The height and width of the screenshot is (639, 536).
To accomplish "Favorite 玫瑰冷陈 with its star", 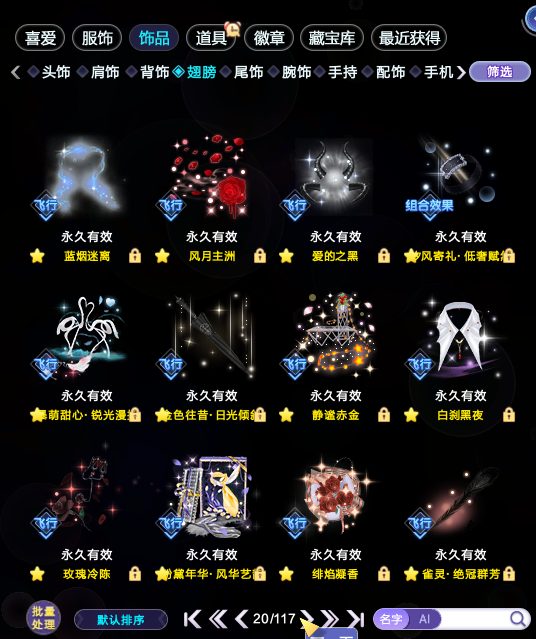I will (x=37, y=574).
